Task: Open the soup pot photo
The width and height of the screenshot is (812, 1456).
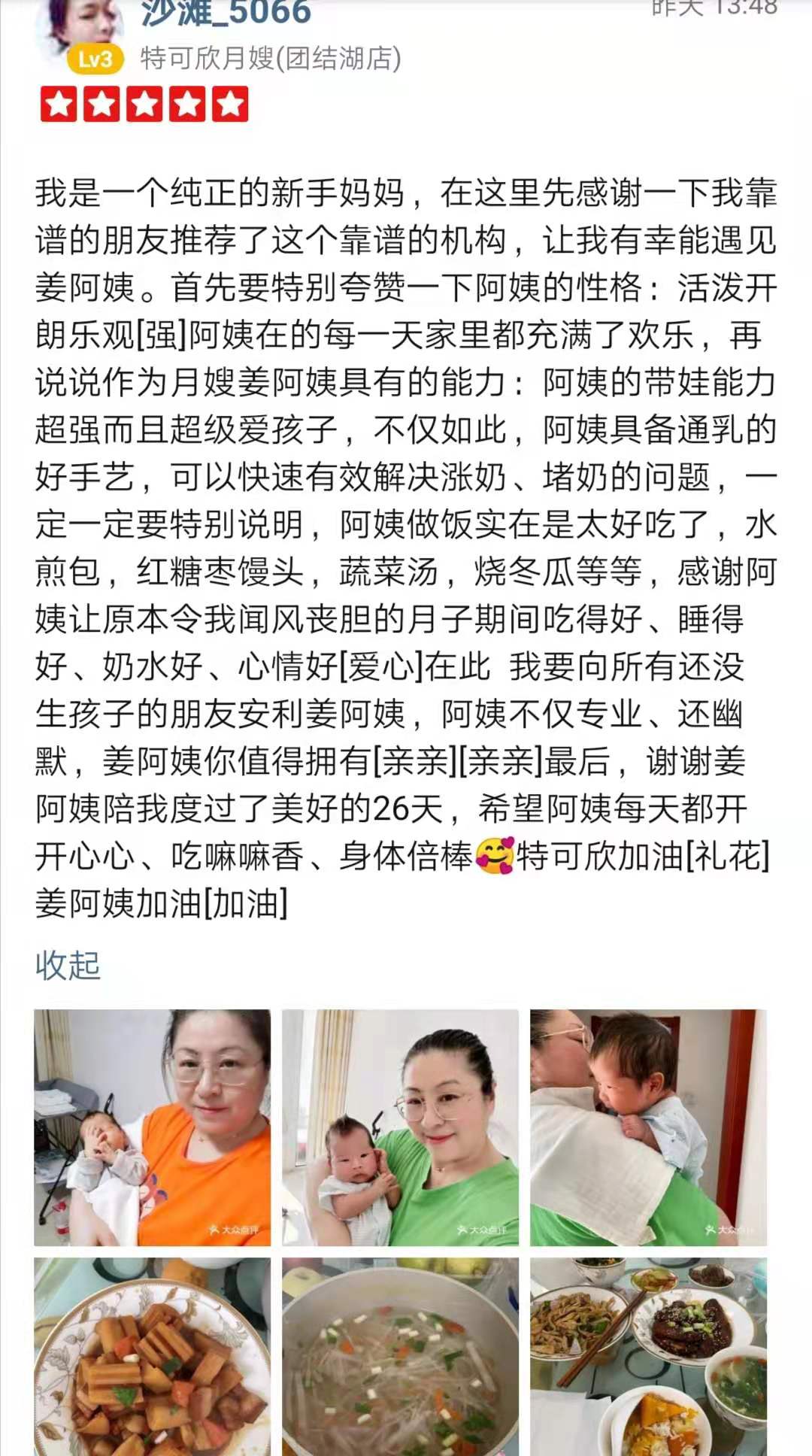Action: point(400,1357)
